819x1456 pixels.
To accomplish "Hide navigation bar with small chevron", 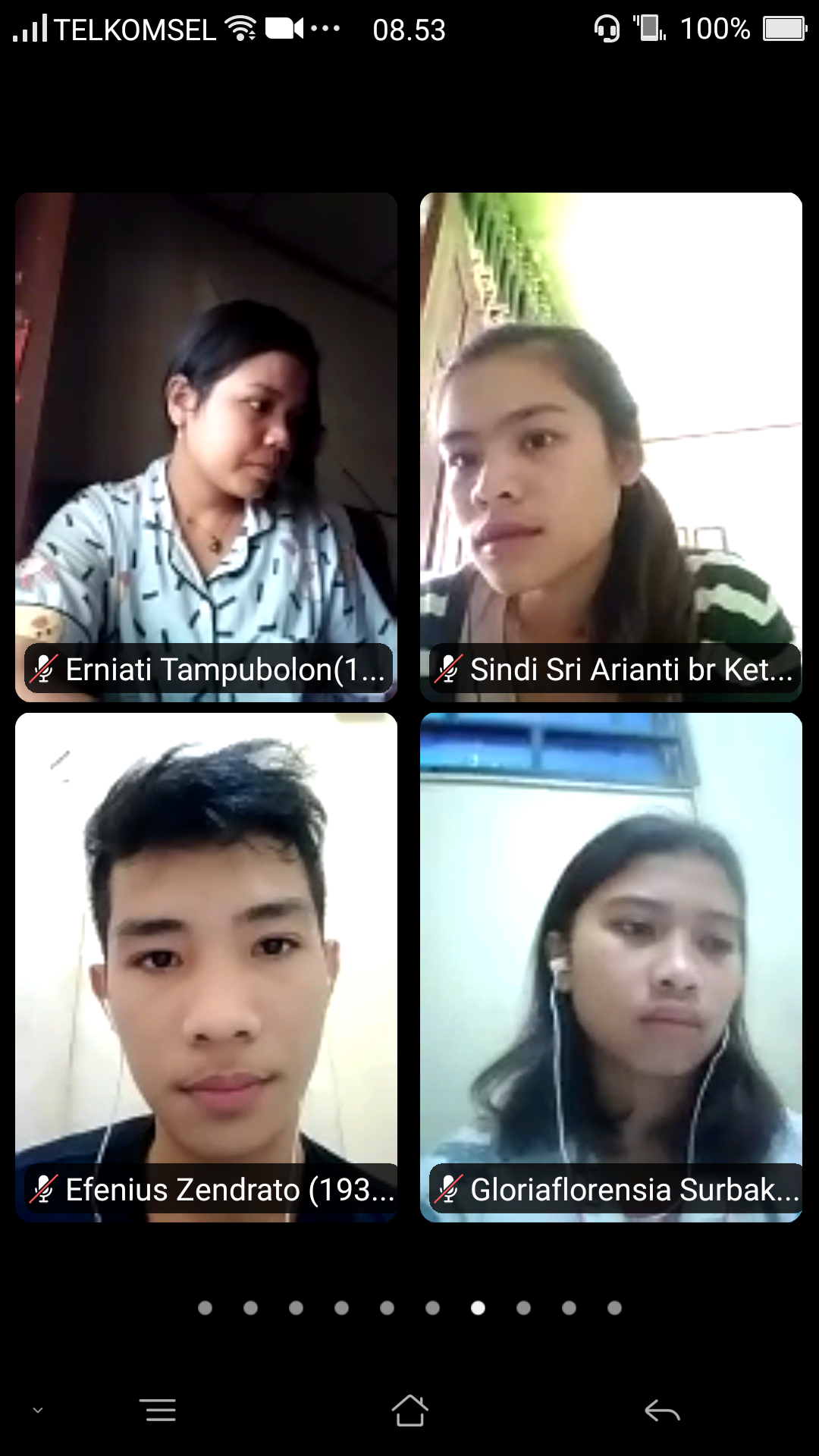I will (37, 1410).
